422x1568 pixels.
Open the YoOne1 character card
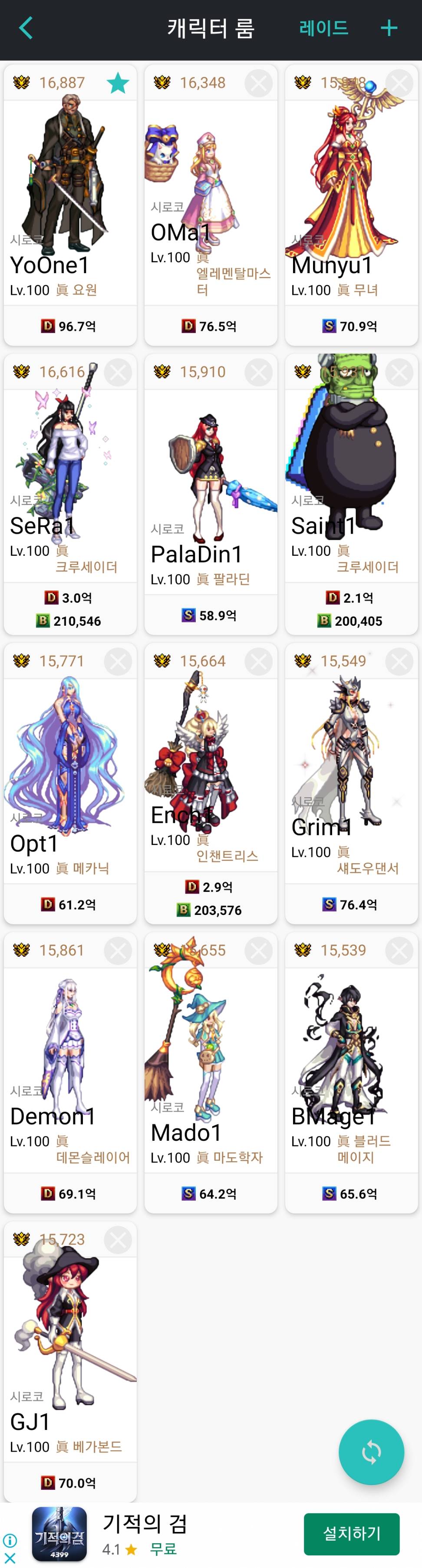[70, 201]
